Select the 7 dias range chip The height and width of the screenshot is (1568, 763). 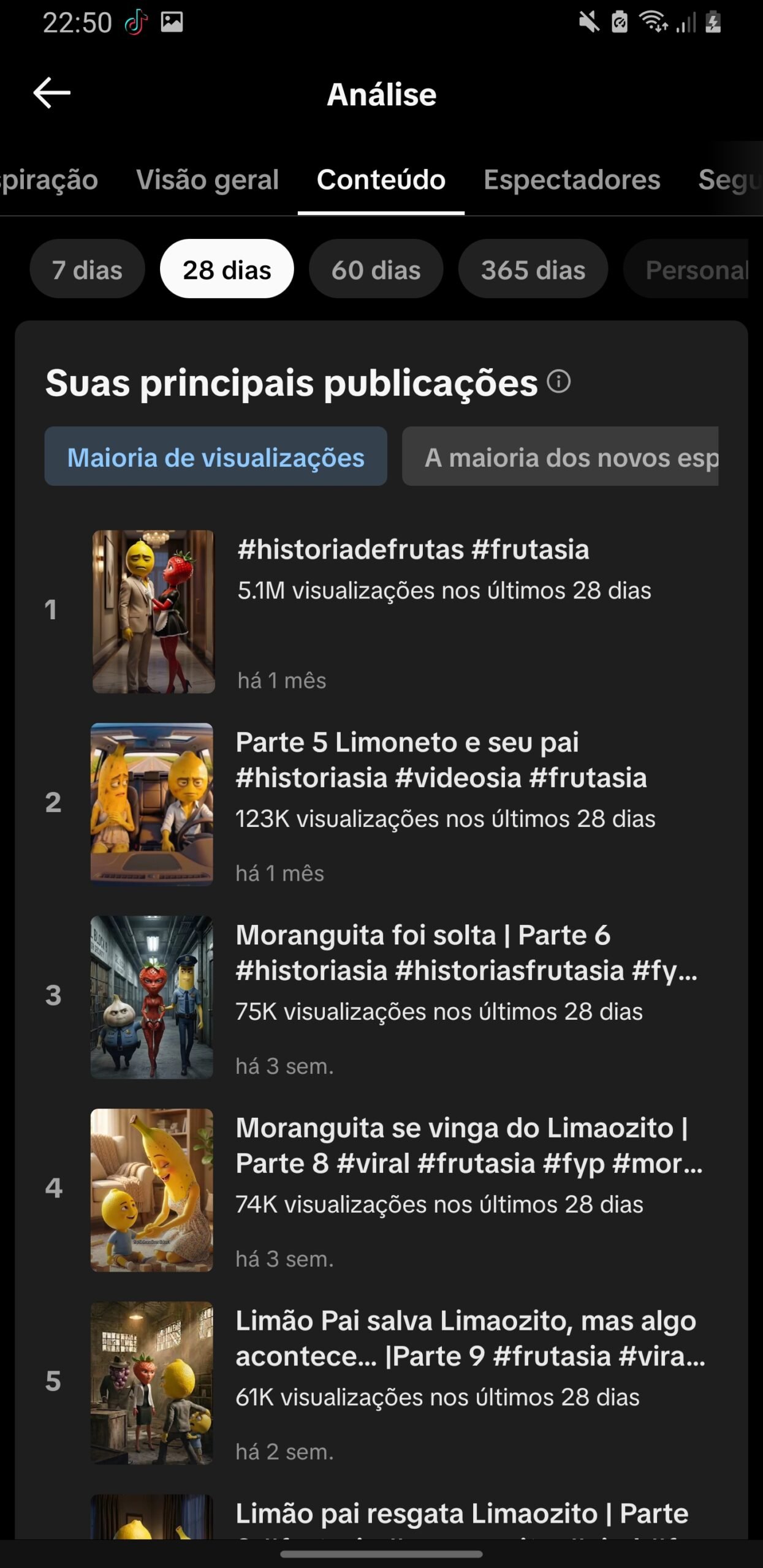coord(87,269)
